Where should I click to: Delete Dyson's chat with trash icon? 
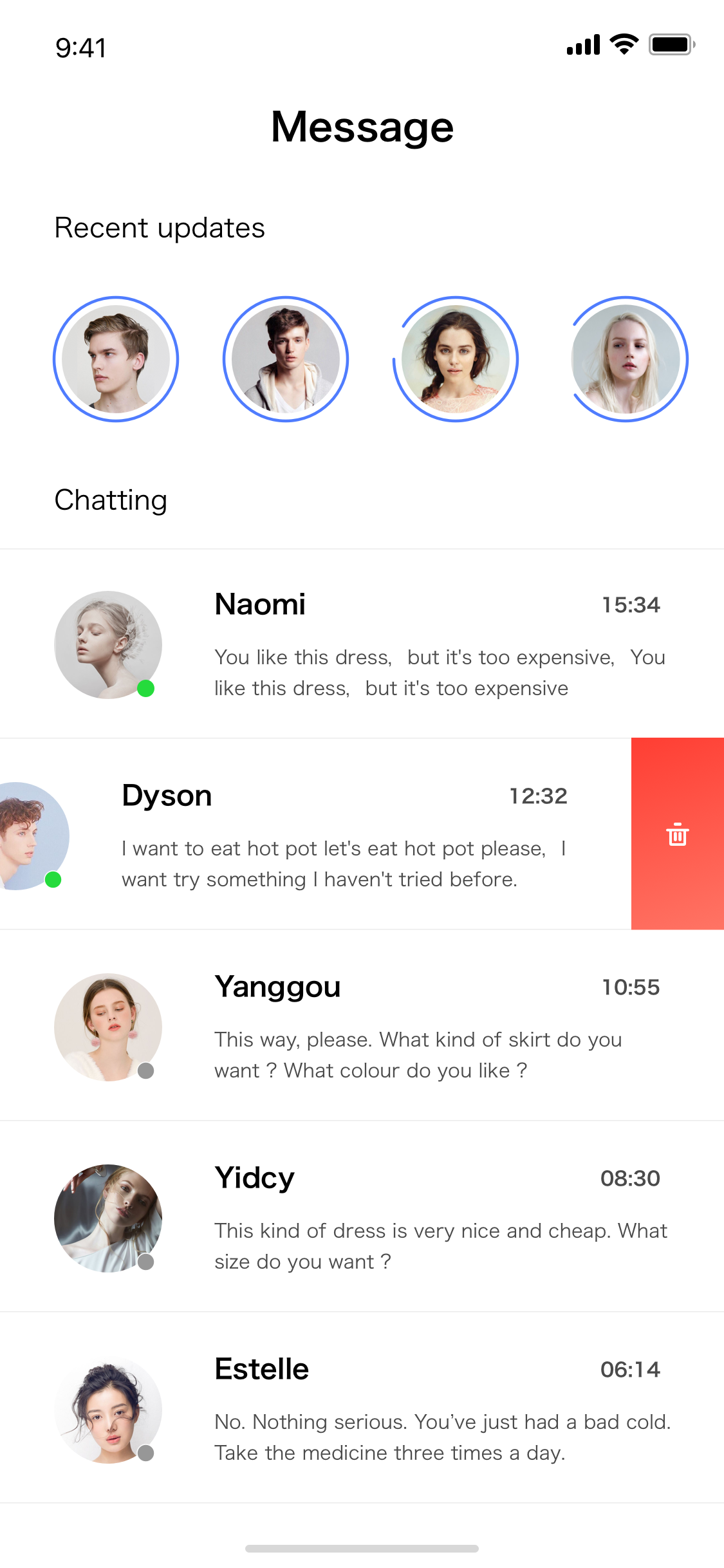[x=678, y=834]
